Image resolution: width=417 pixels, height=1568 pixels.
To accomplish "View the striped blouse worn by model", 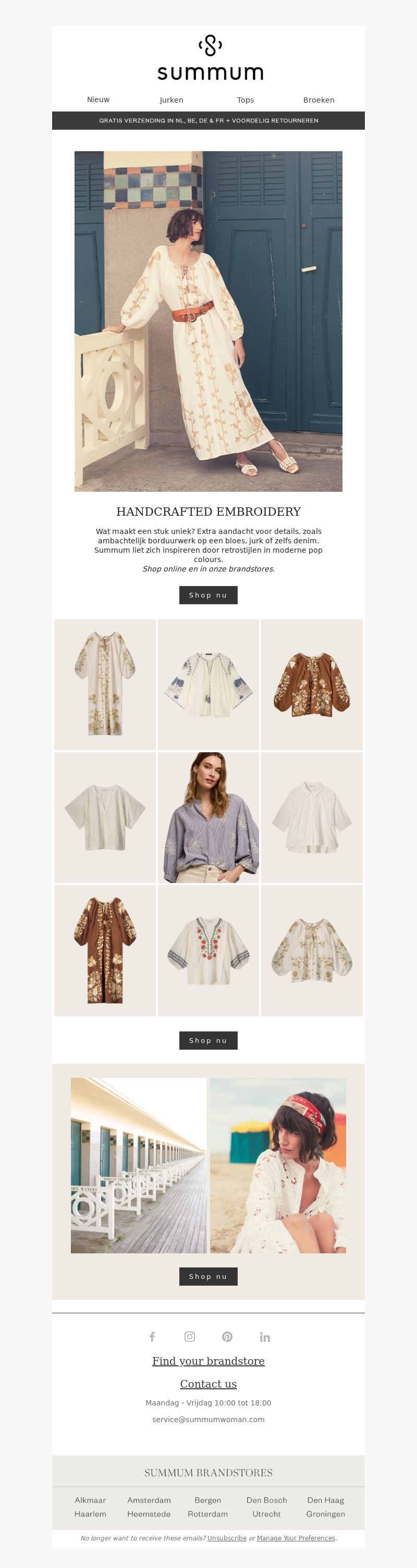I will click(x=208, y=817).
